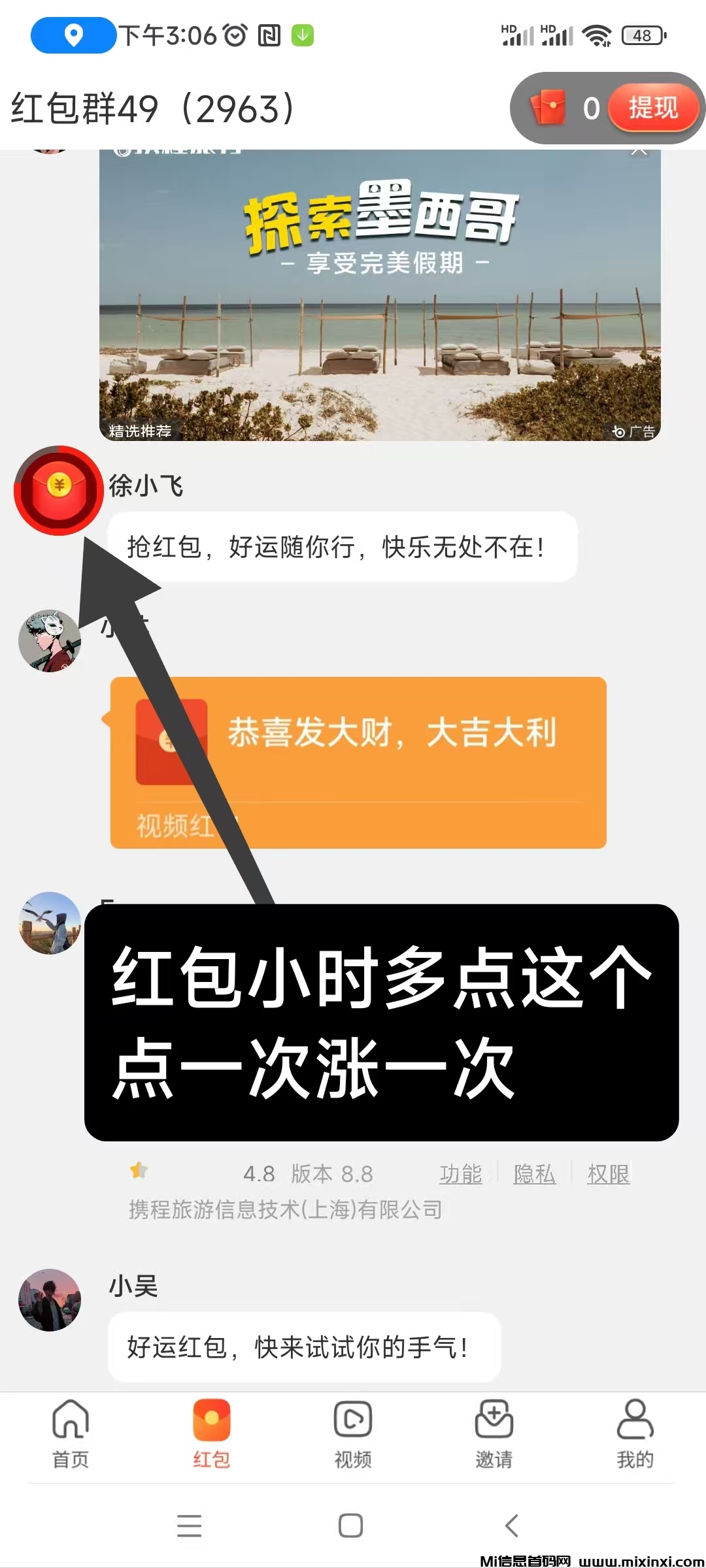Open the 功能 link
The image size is (706, 1568).
pyautogui.click(x=460, y=1173)
